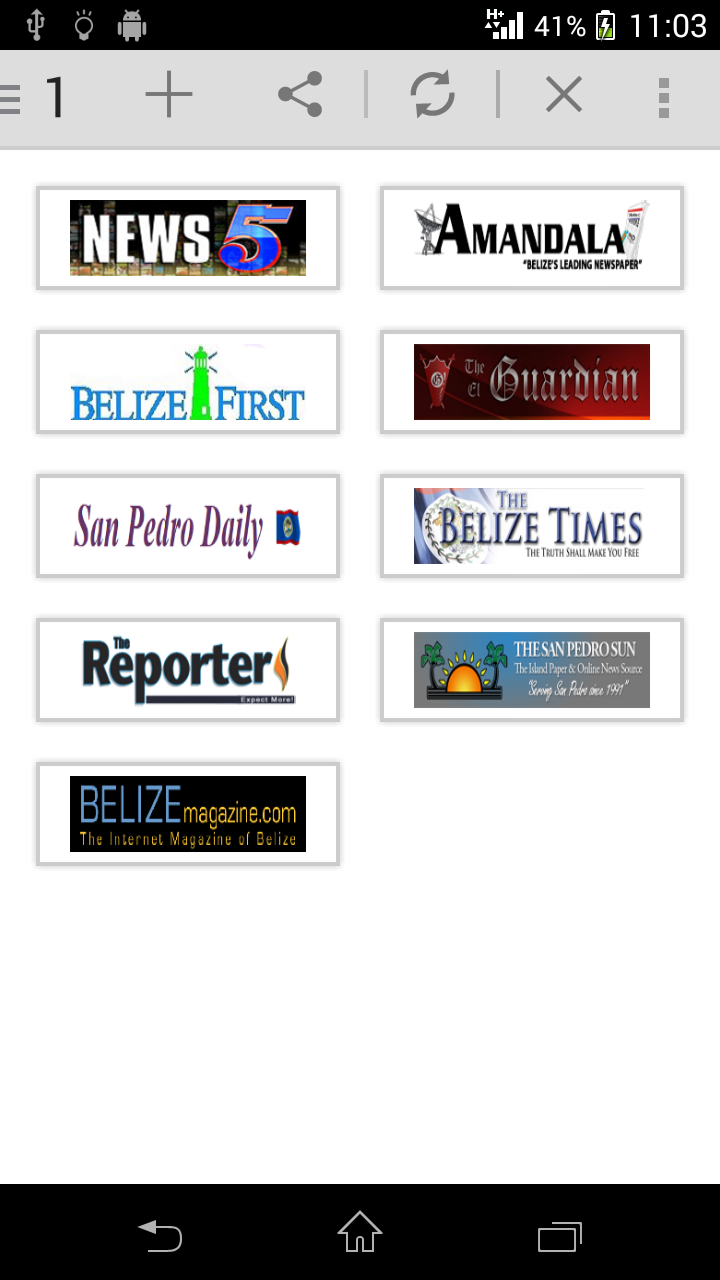
Task: Tap the USB connection status icon
Action: coord(38,25)
